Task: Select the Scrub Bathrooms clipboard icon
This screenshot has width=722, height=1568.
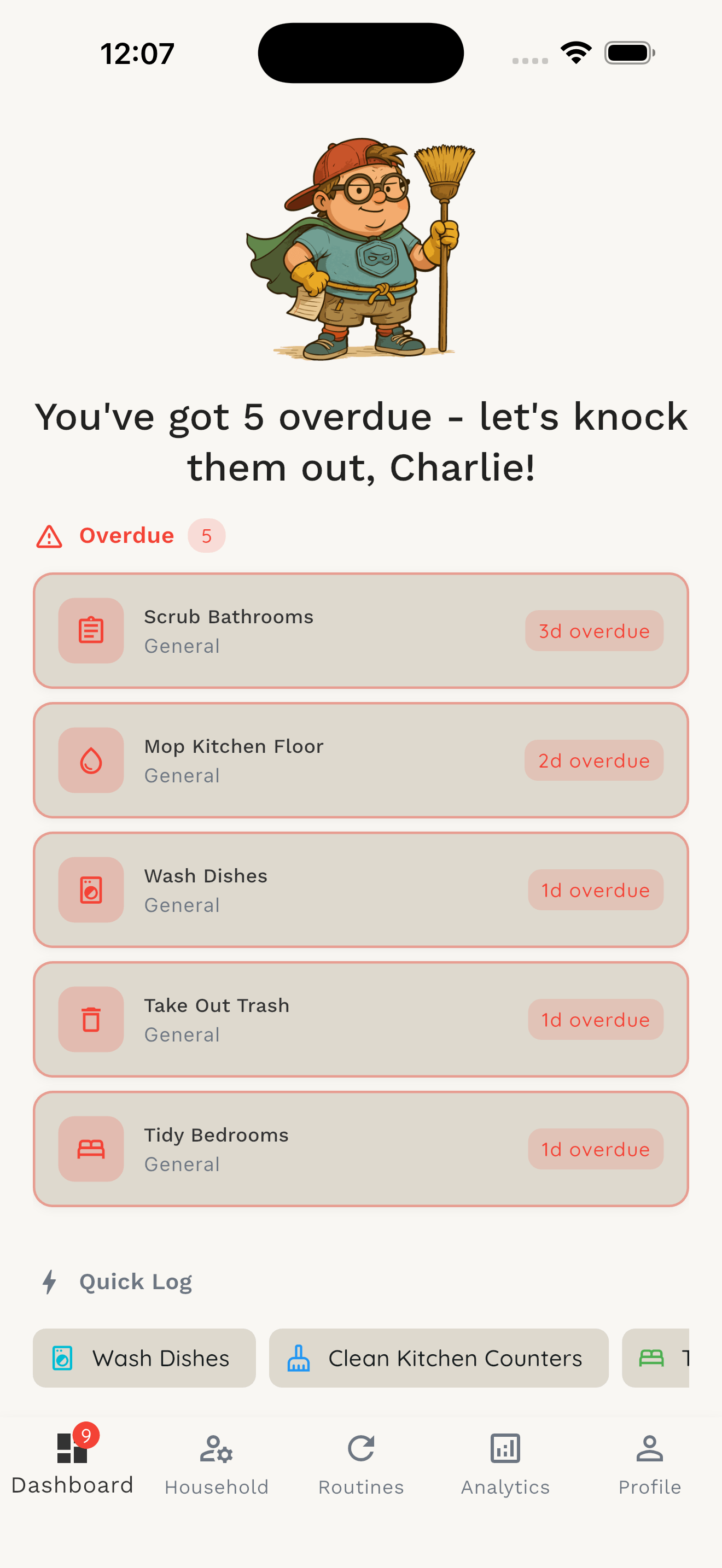Action: (90, 630)
